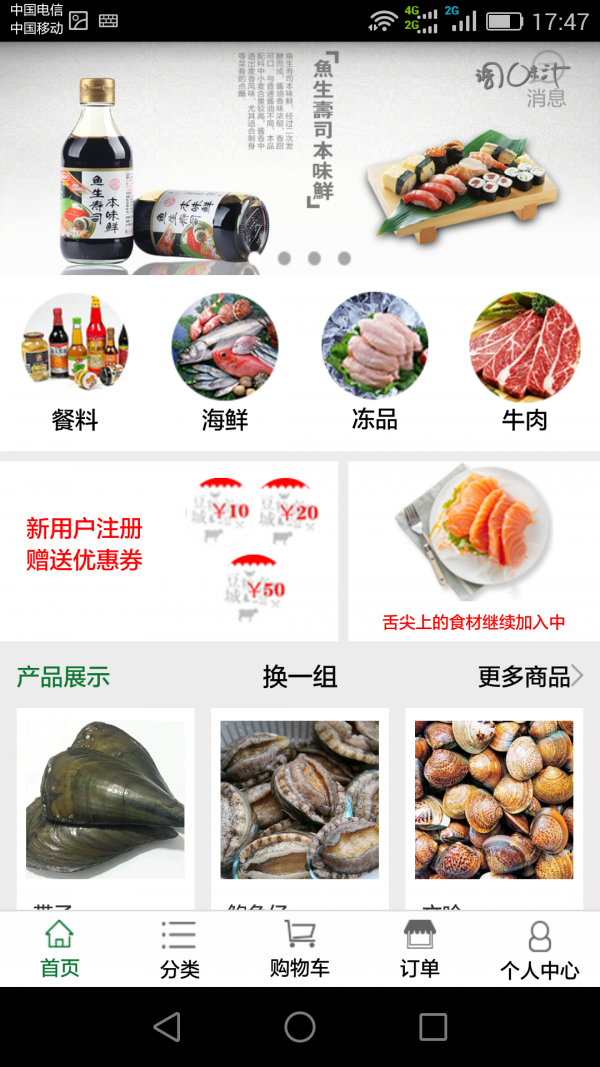The width and height of the screenshot is (600, 1067).
Task: Switch to the 购物车 cart tab
Action: (300, 949)
